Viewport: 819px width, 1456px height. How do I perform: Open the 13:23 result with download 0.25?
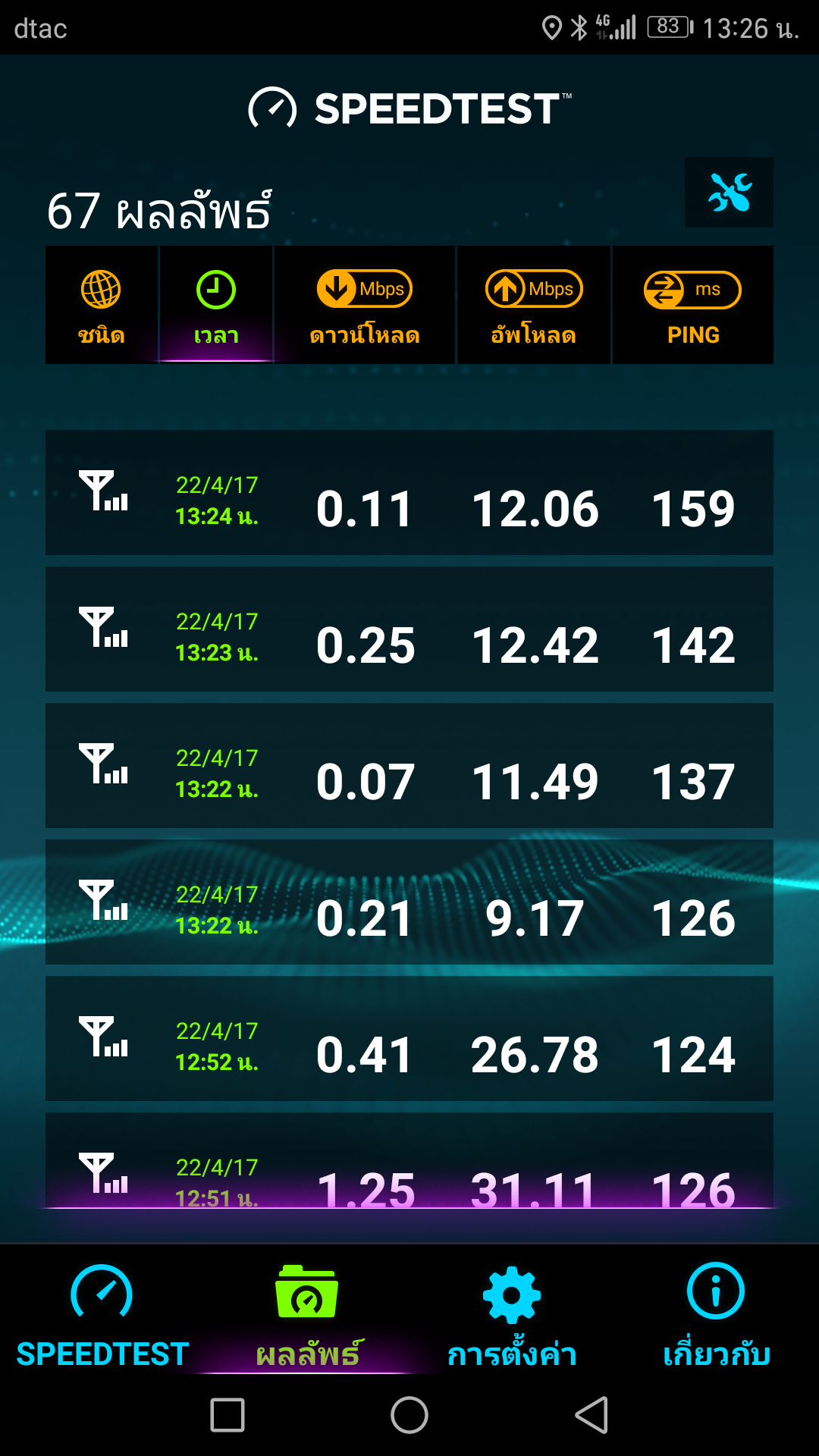point(409,629)
